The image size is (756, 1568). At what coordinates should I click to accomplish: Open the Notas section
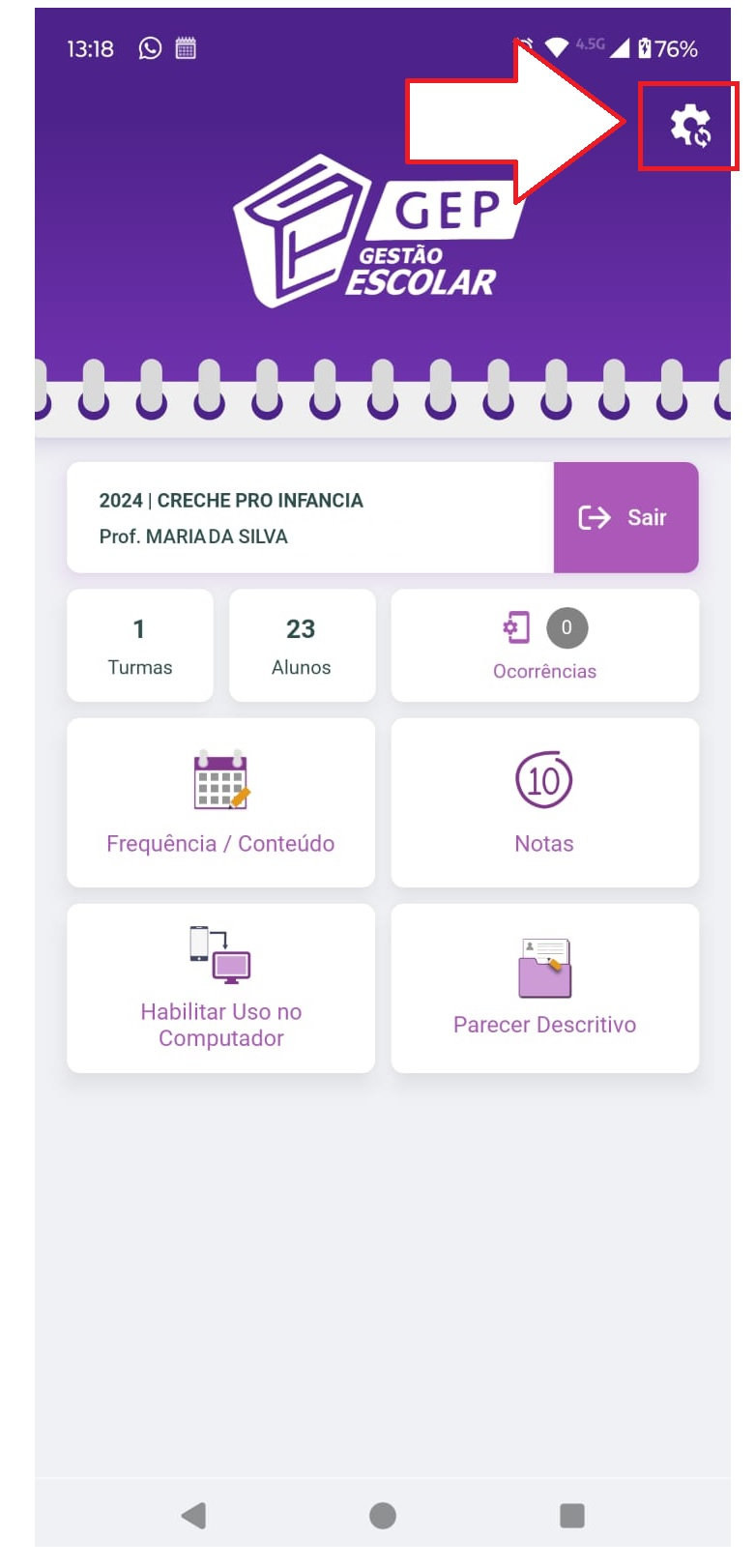(x=544, y=803)
